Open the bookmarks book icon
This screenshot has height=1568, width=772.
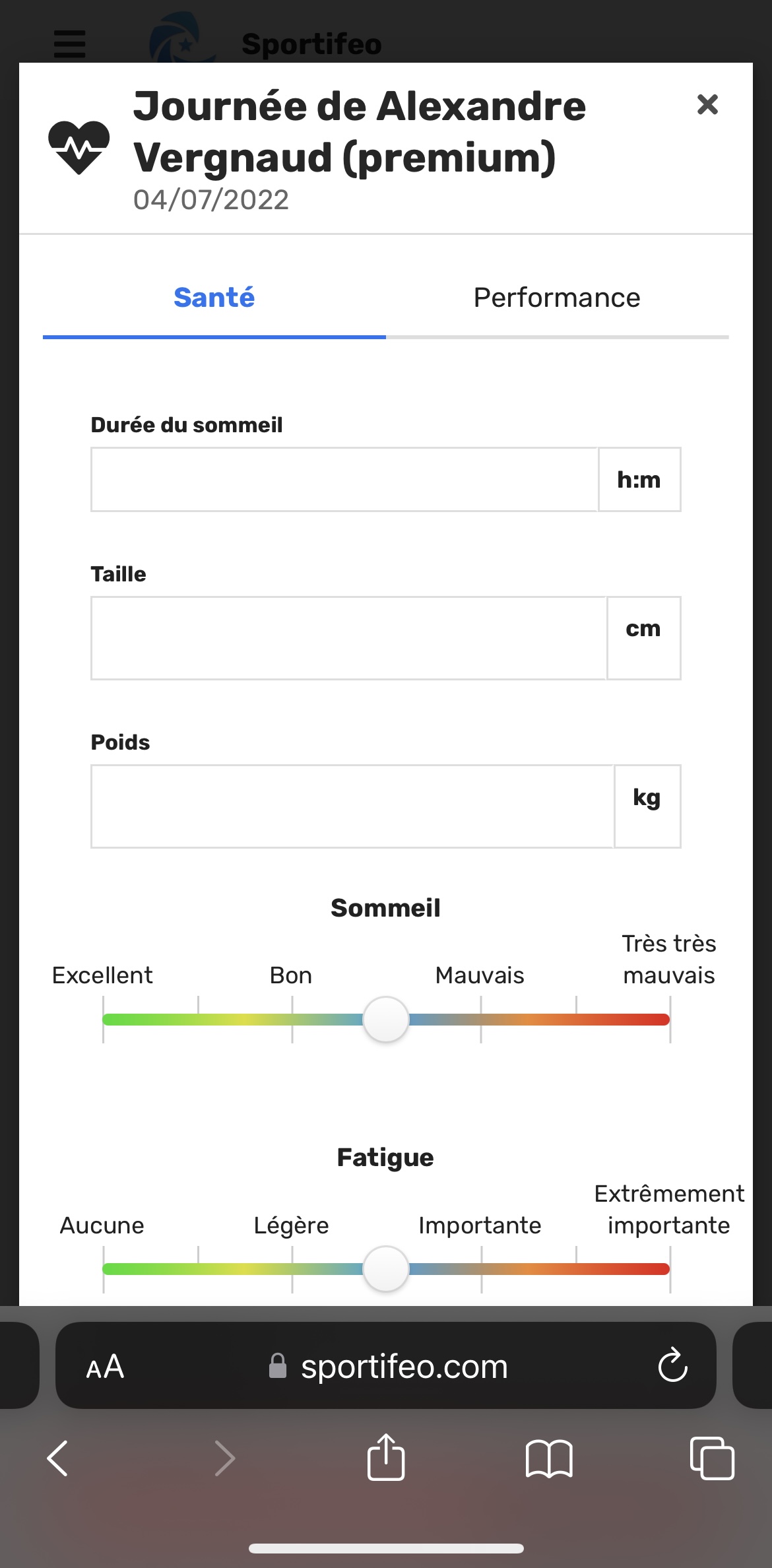[549, 1458]
